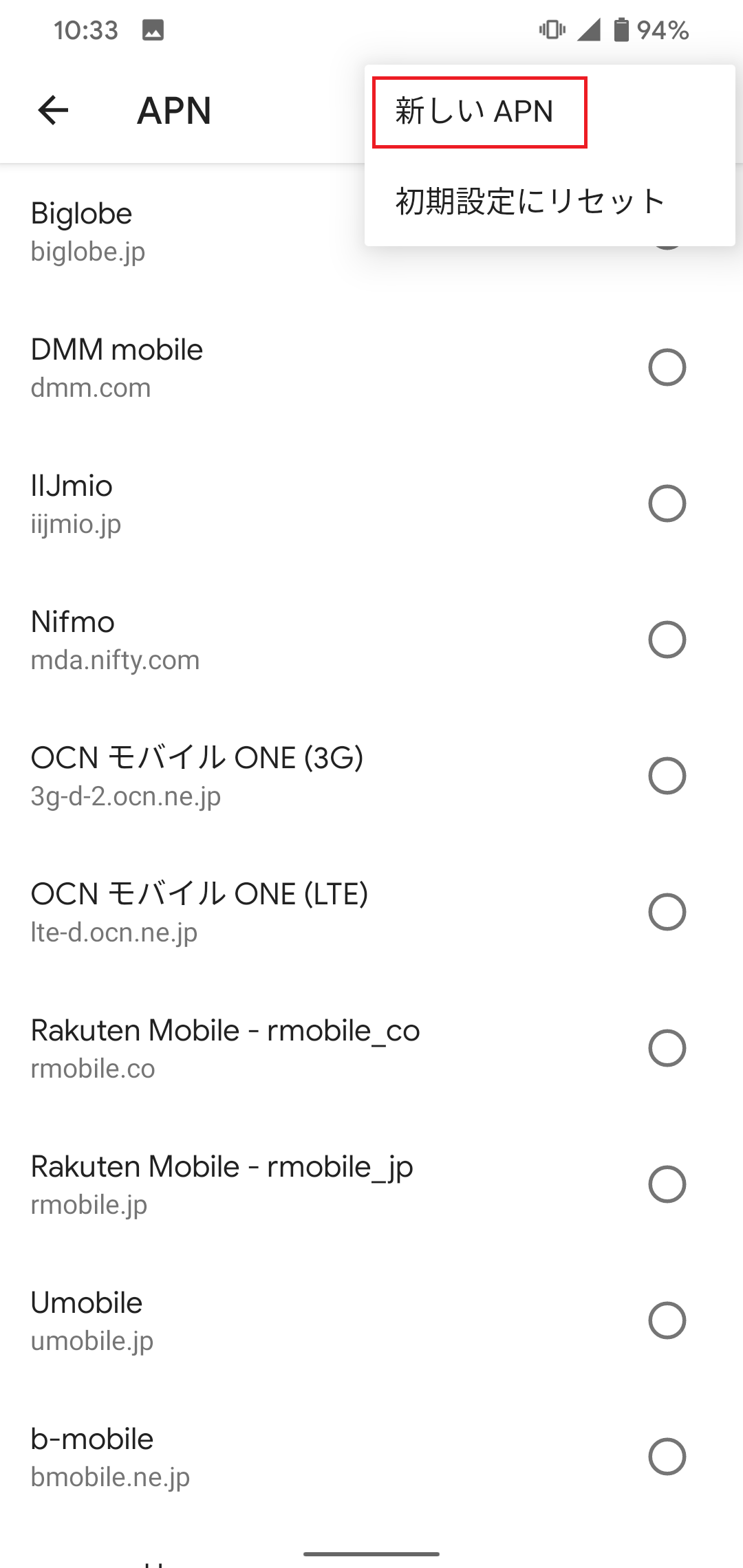Choose 初期設定にリセット option
743x1568 pixels.
click(530, 202)
